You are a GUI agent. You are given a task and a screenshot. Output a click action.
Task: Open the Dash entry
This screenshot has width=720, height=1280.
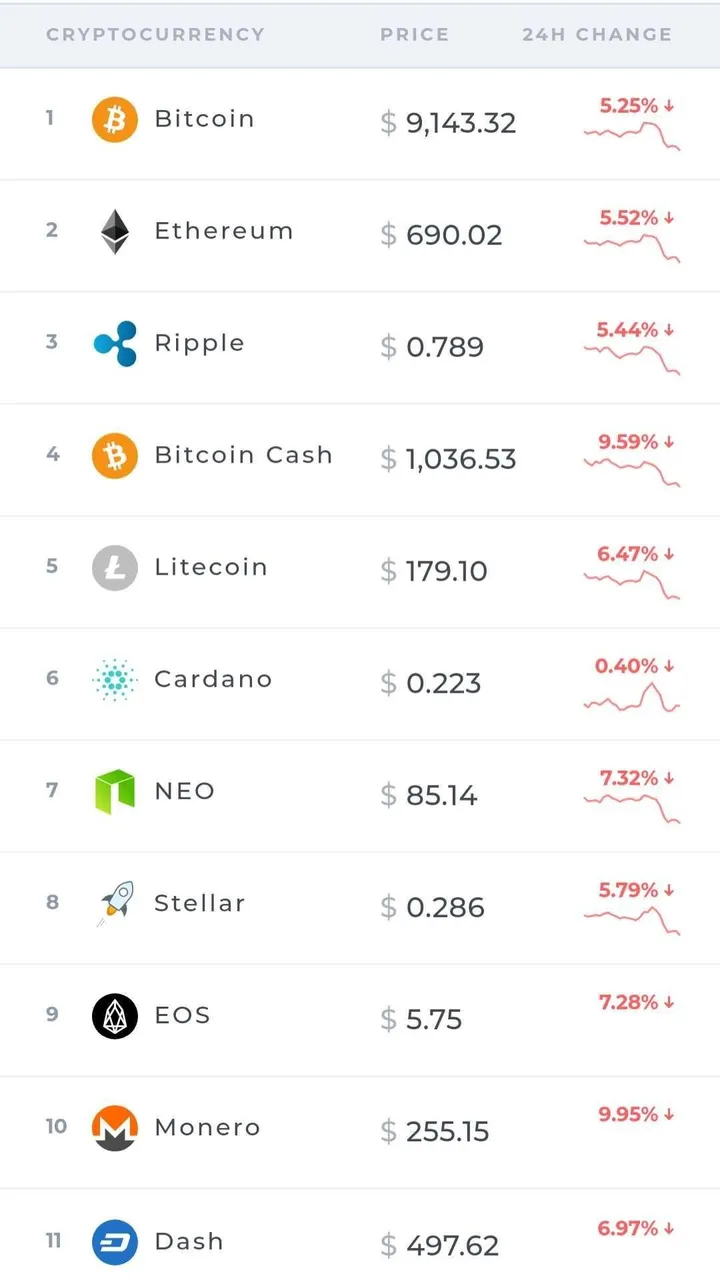coord(360,1235)
